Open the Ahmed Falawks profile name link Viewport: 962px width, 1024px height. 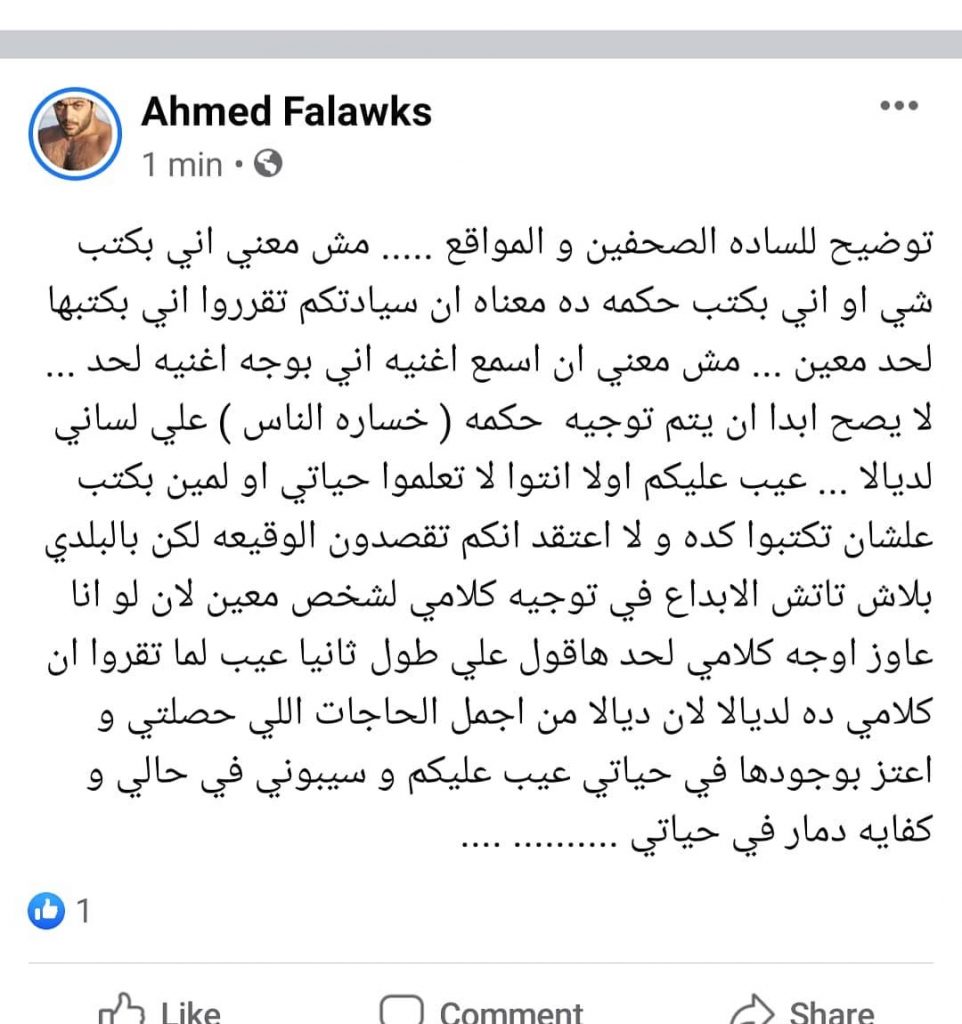click(286, 112)
